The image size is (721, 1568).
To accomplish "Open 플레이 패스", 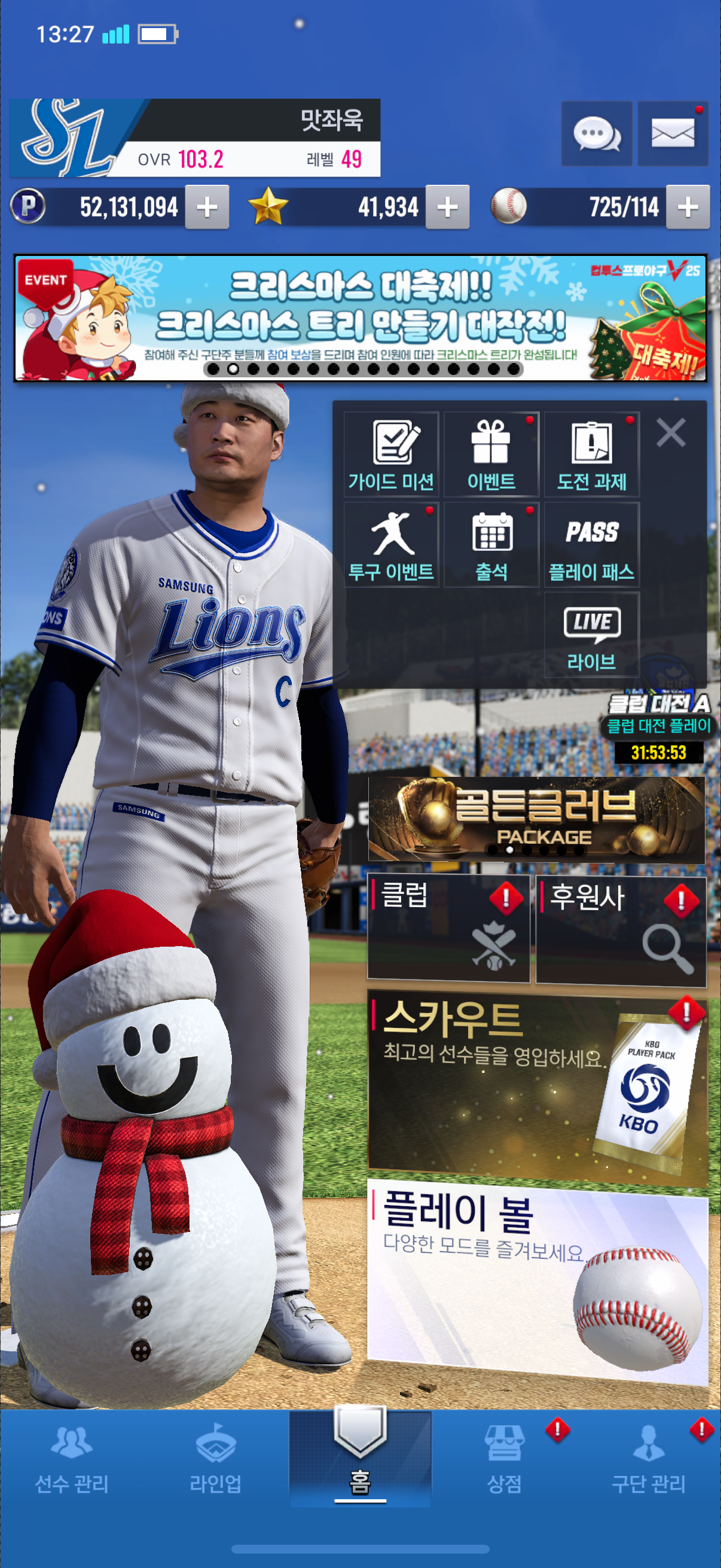I will click(591, 545).
